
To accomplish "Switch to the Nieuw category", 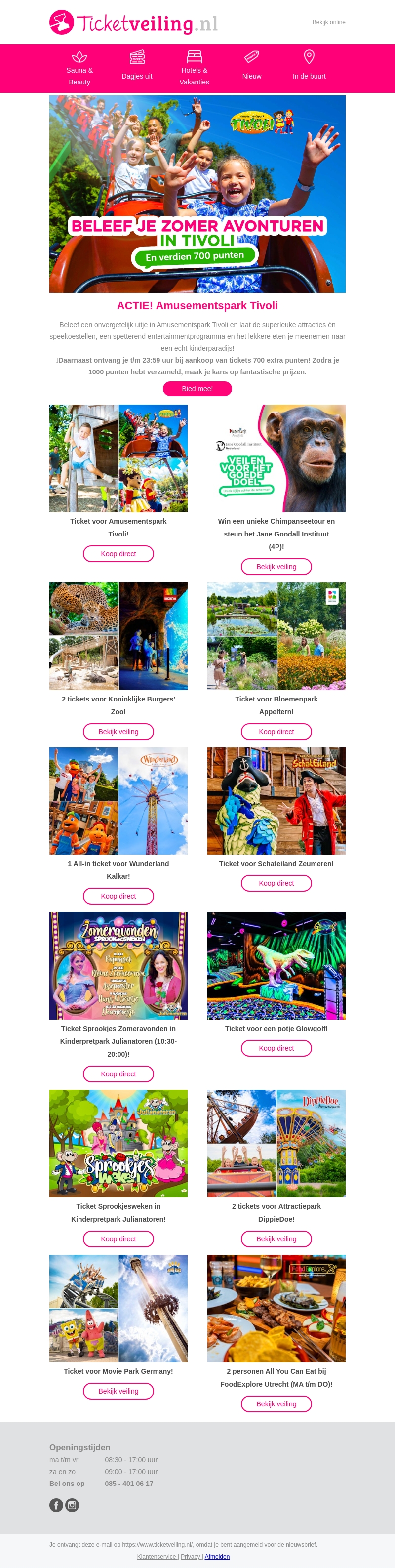I will (251, 69).
